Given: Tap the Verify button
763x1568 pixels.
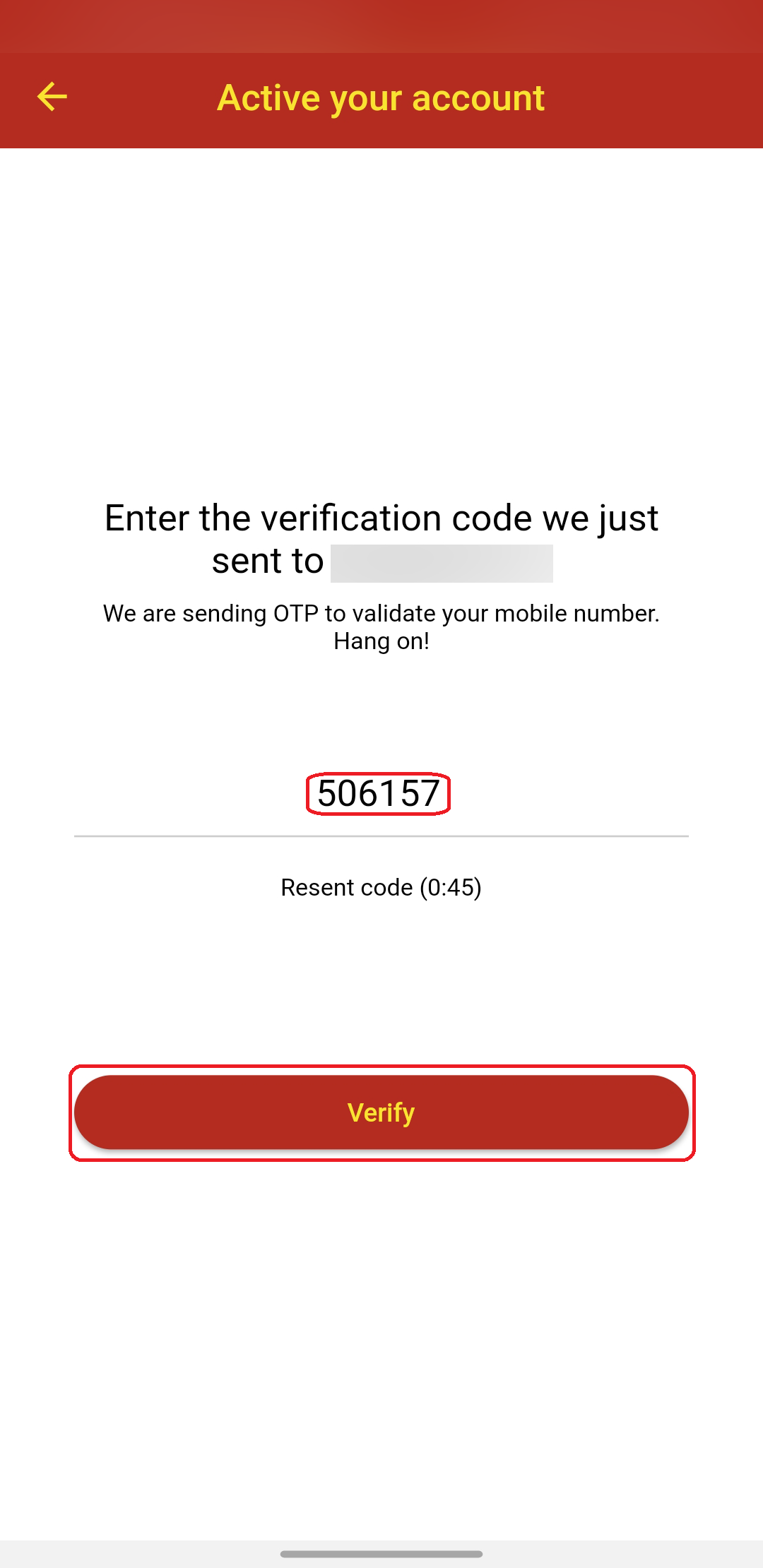Looking at the screenshot, I should click(381, 1112).
